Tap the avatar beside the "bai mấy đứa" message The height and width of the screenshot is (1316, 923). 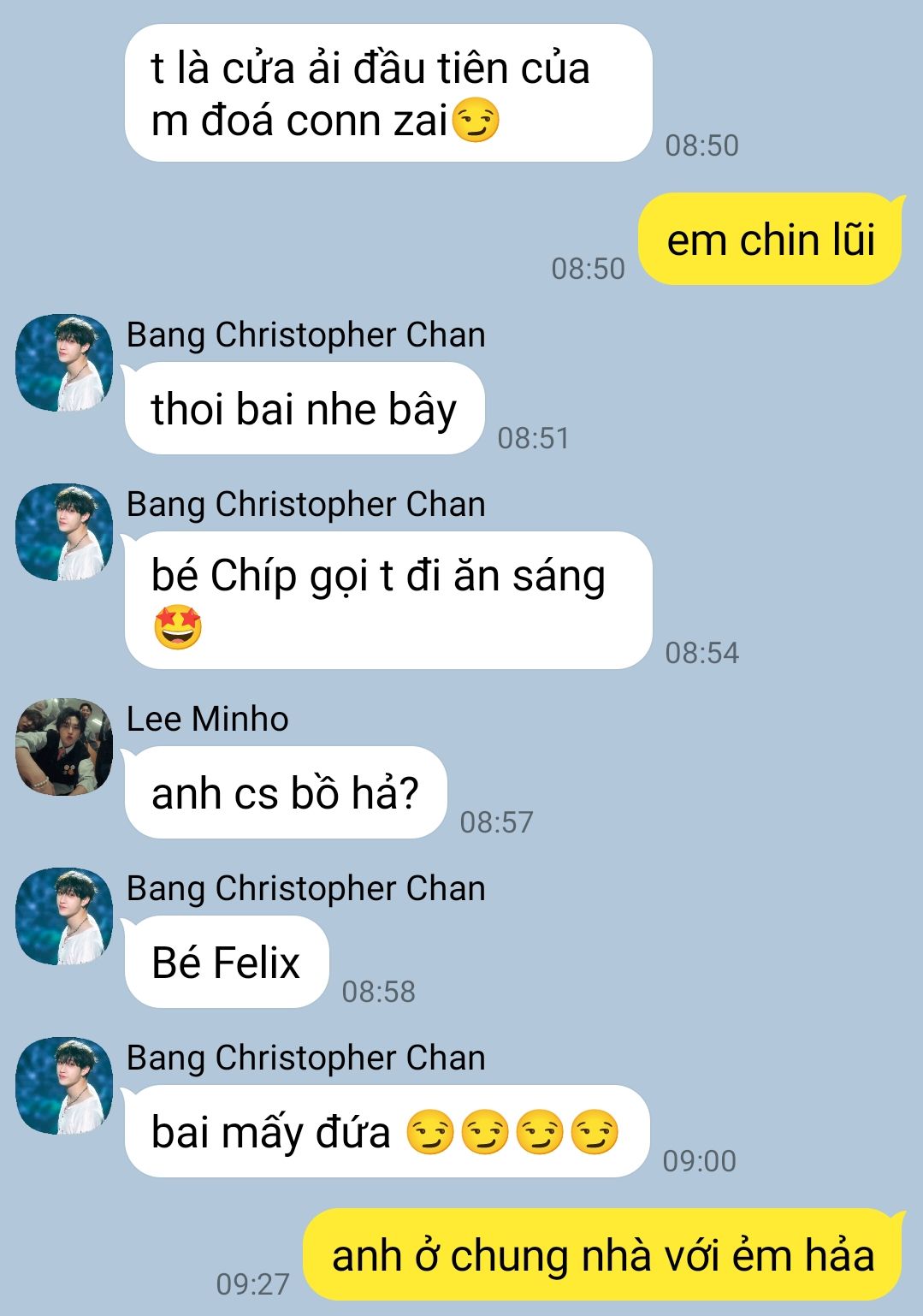pos(64,1086)
